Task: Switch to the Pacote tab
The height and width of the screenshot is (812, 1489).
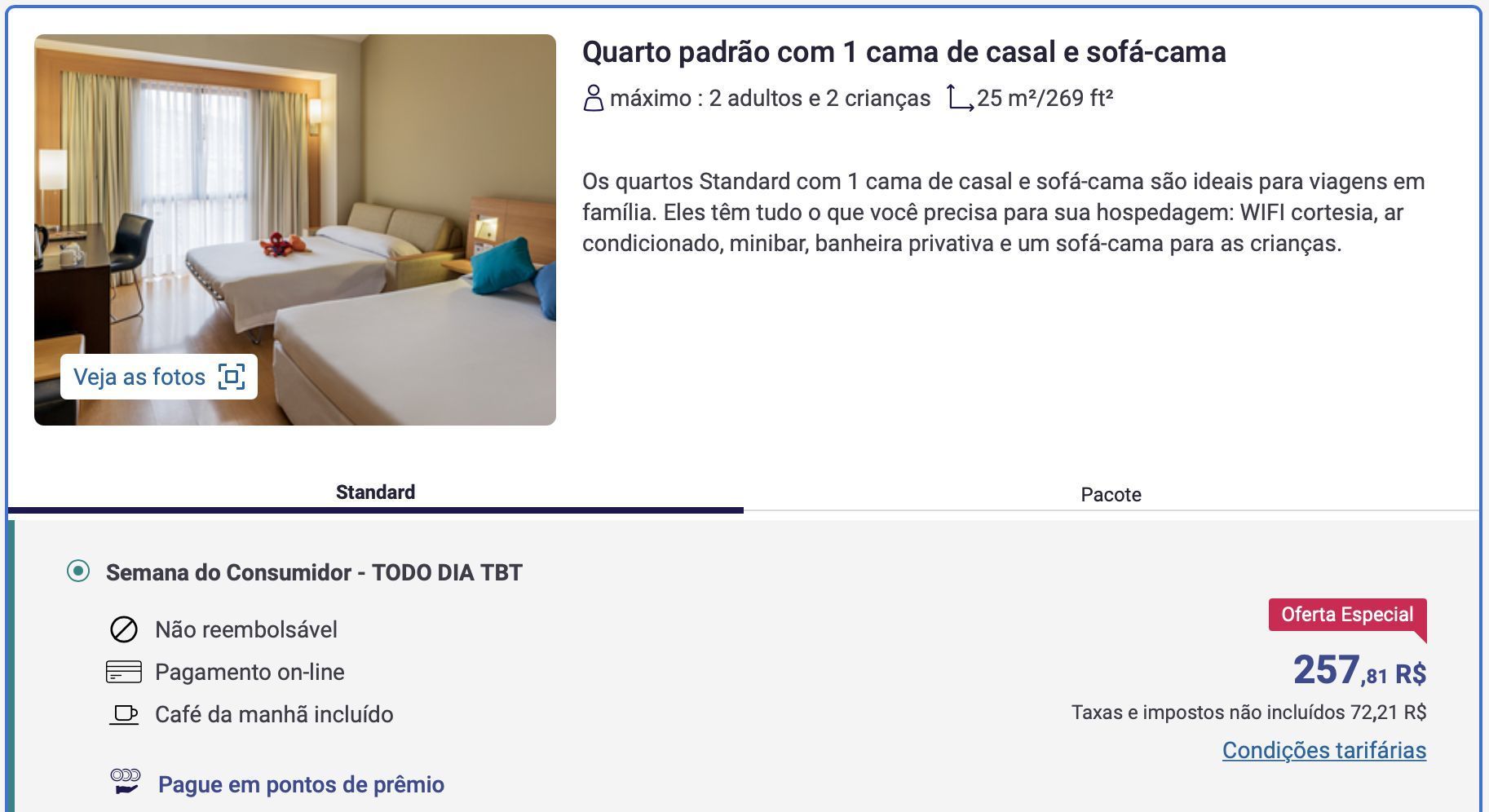Action: [x=1111, y=494]
